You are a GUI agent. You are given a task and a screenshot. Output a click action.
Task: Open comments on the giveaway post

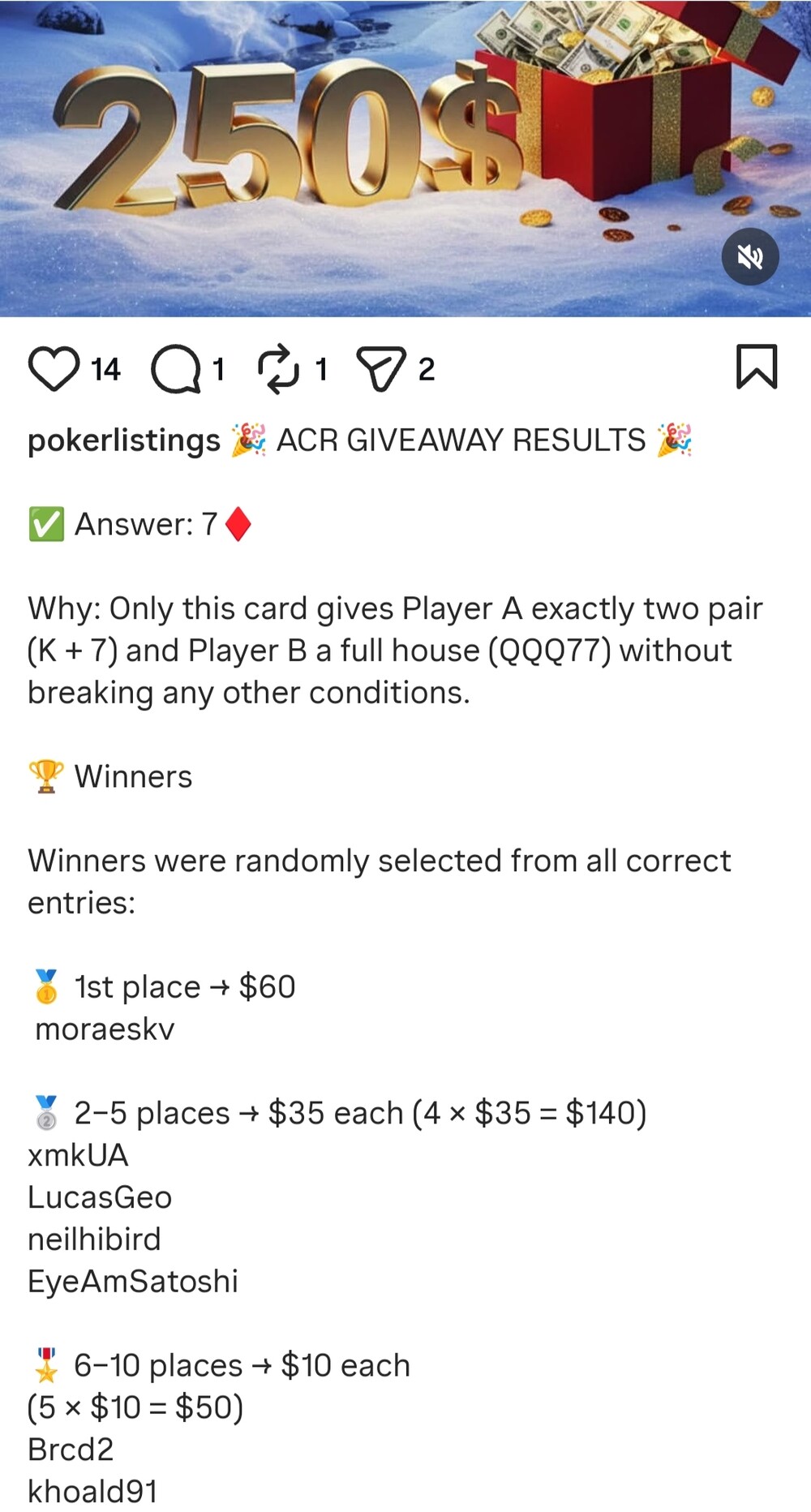click(x=176, y=369)
